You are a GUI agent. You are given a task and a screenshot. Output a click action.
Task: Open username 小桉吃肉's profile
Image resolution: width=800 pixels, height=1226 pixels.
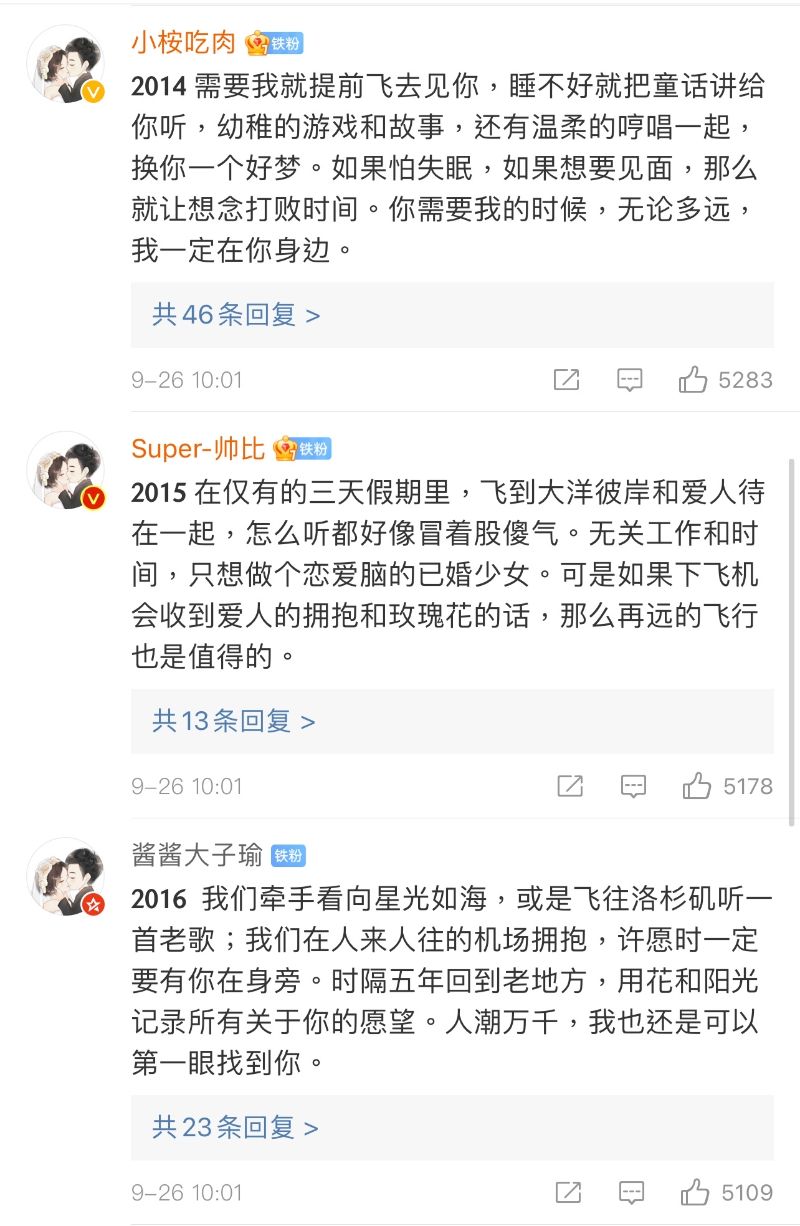pyautogui.click(x=184, y=43)
